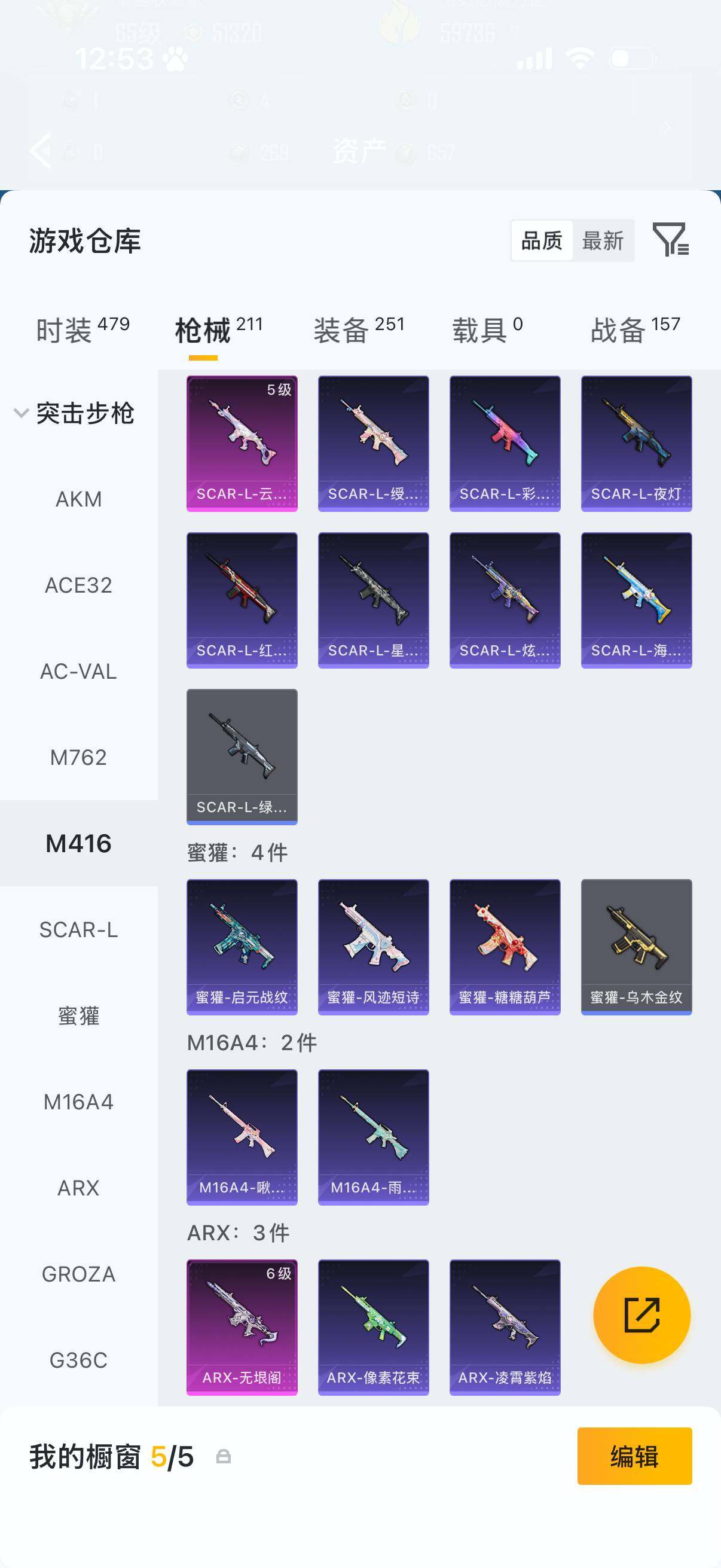Screen dimensions: 721x1568
Task: Open the 载具 tab
Action: (487, 330)
